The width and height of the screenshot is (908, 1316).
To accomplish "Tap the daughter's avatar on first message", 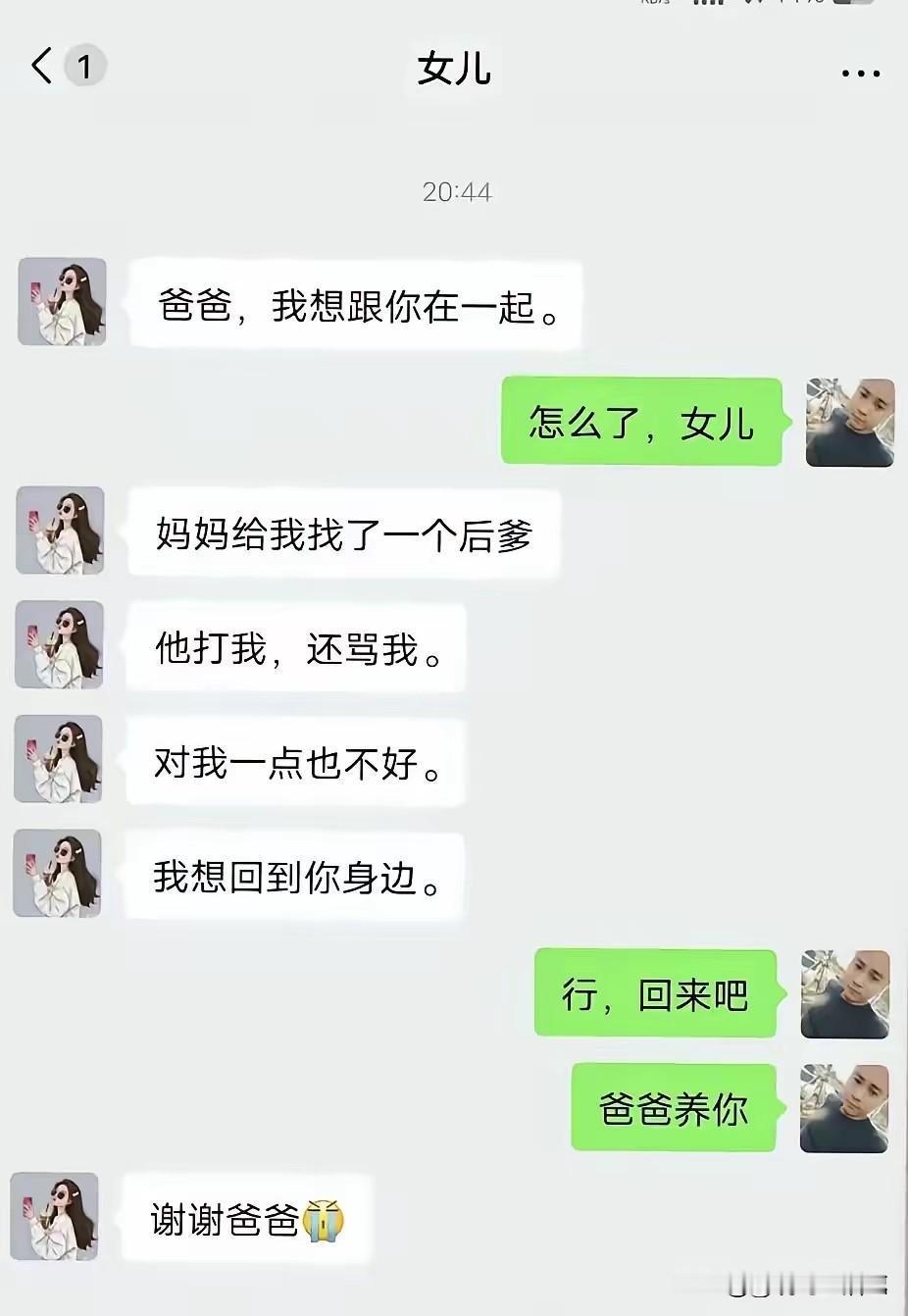I will [x=61, y=302].
